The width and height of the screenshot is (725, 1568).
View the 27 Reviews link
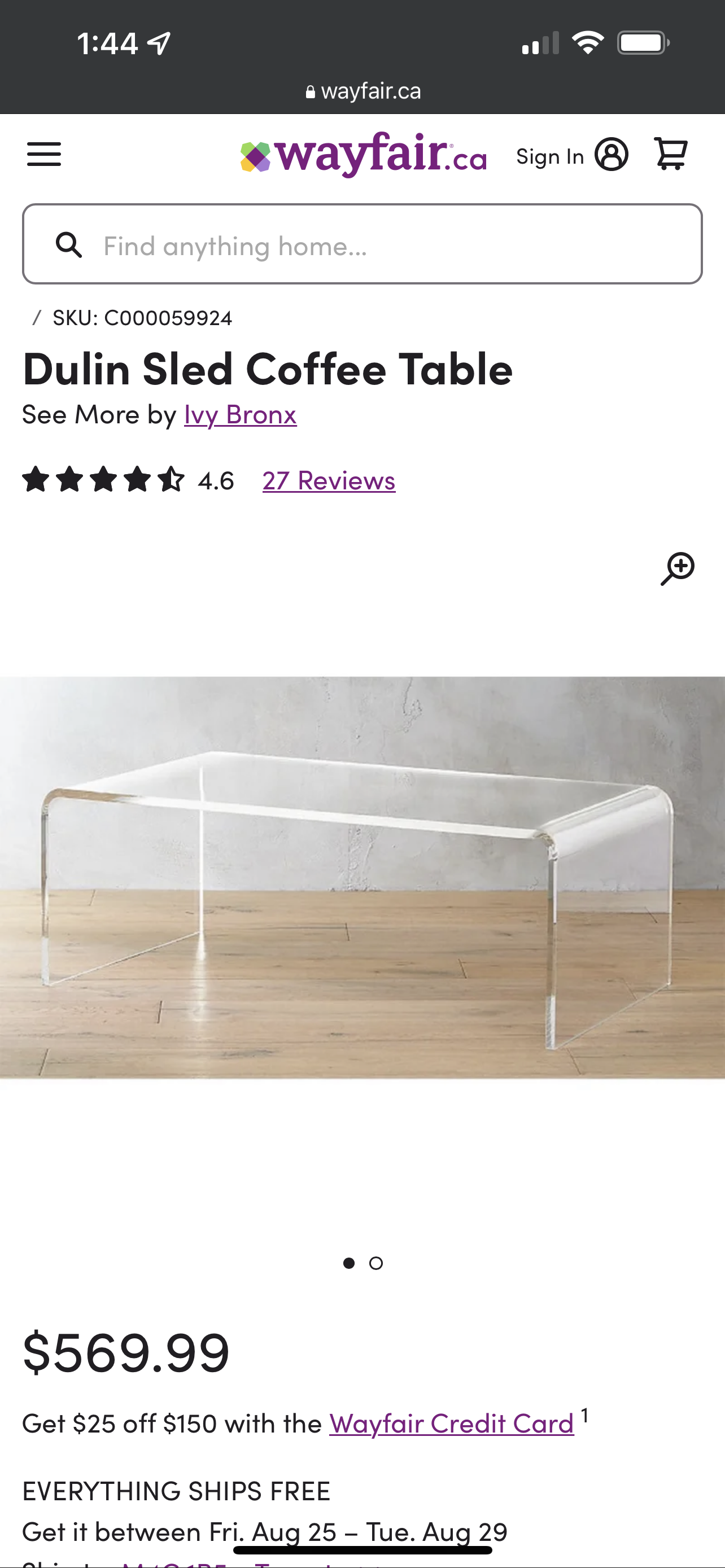(x=329, y=481)
